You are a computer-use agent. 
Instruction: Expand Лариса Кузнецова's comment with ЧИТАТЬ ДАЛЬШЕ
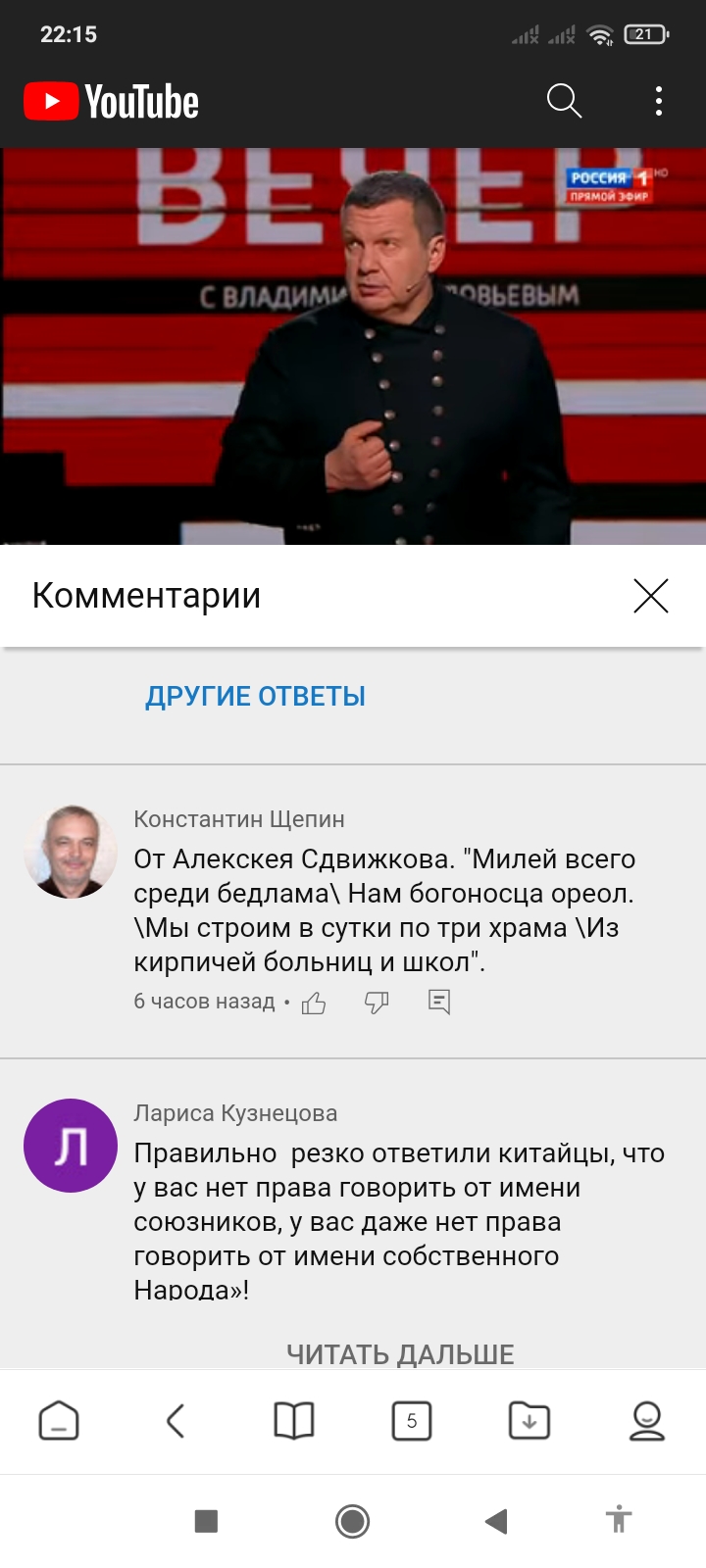[400, 1354]
